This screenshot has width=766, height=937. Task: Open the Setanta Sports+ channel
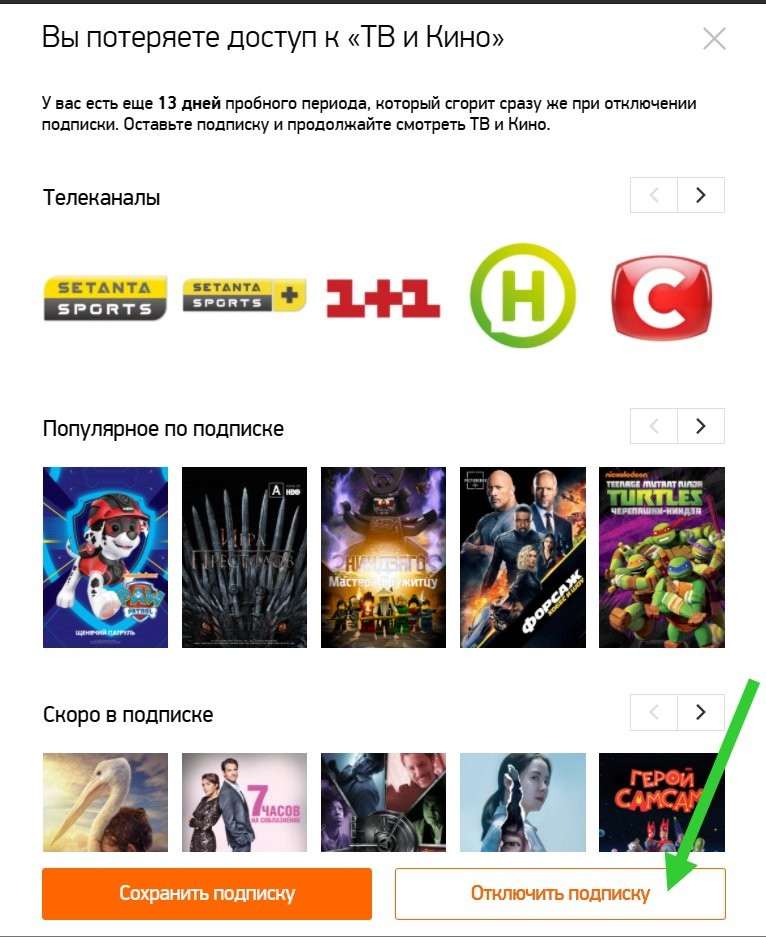point(244,297)
